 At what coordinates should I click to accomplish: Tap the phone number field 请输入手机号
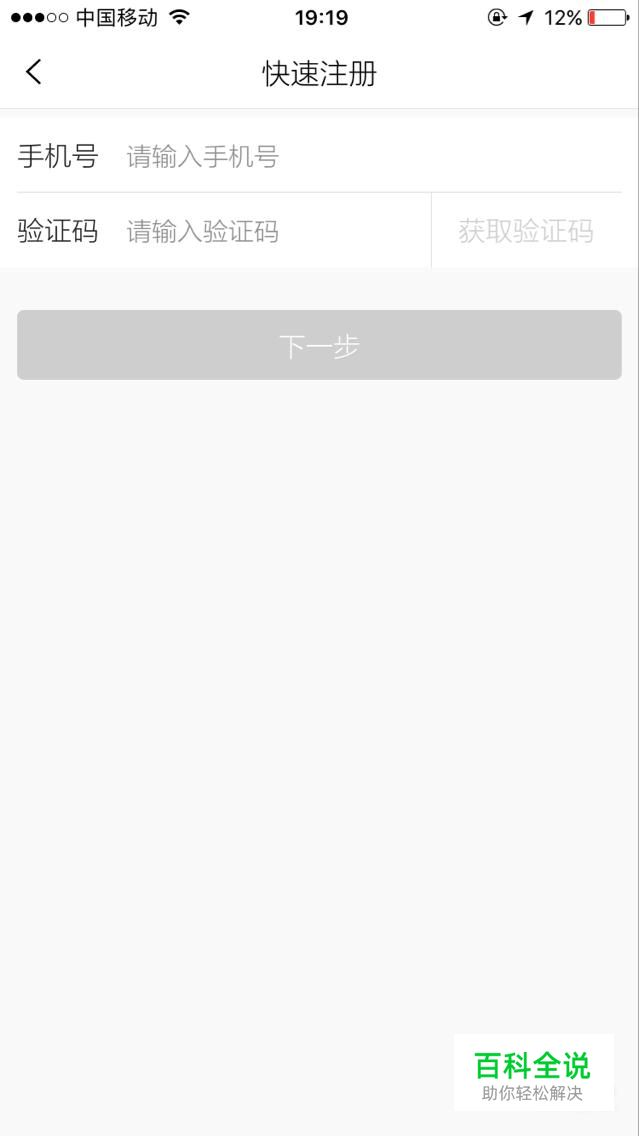point(373,156)
